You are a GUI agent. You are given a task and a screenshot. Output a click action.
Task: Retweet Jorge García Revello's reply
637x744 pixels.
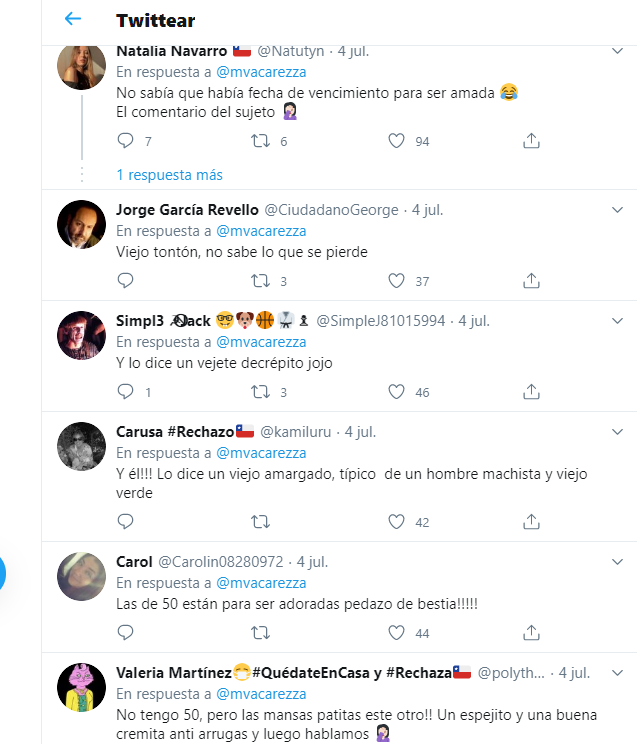point(260,281)
